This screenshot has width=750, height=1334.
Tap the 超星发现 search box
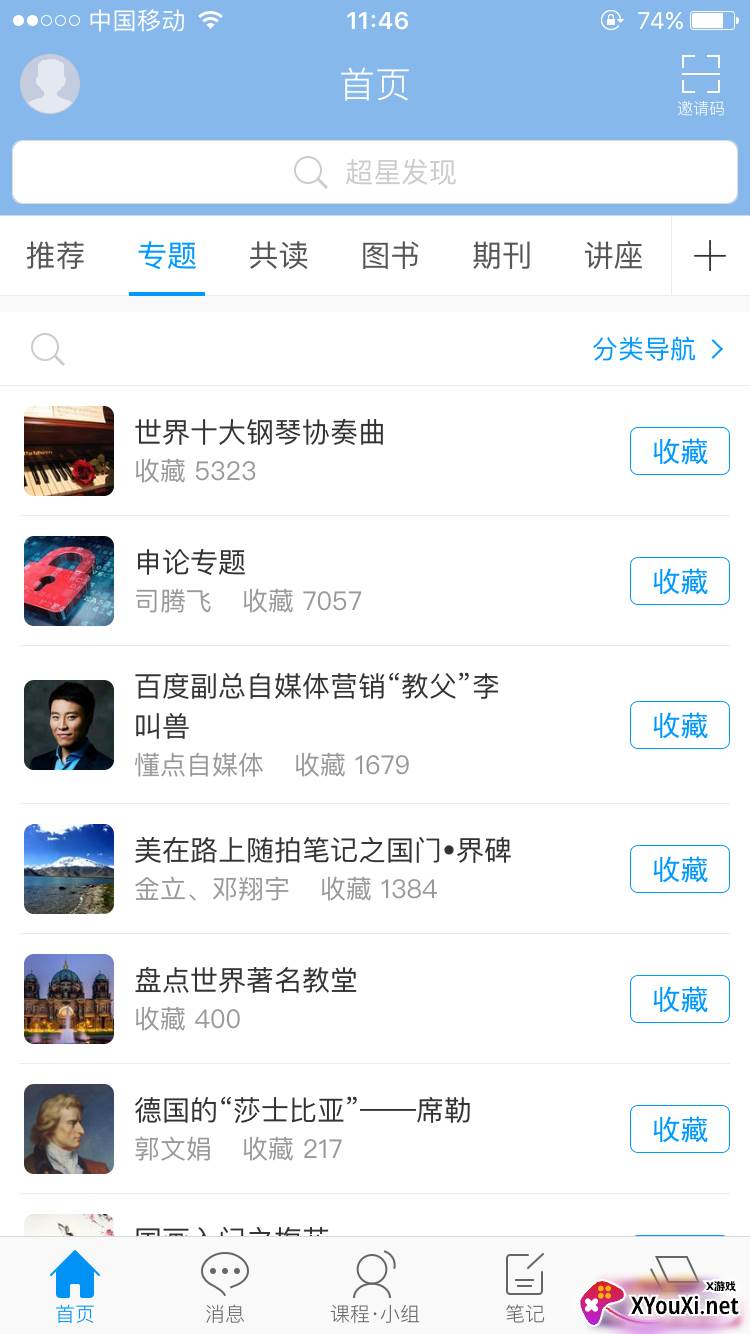(x=375, y=172)
